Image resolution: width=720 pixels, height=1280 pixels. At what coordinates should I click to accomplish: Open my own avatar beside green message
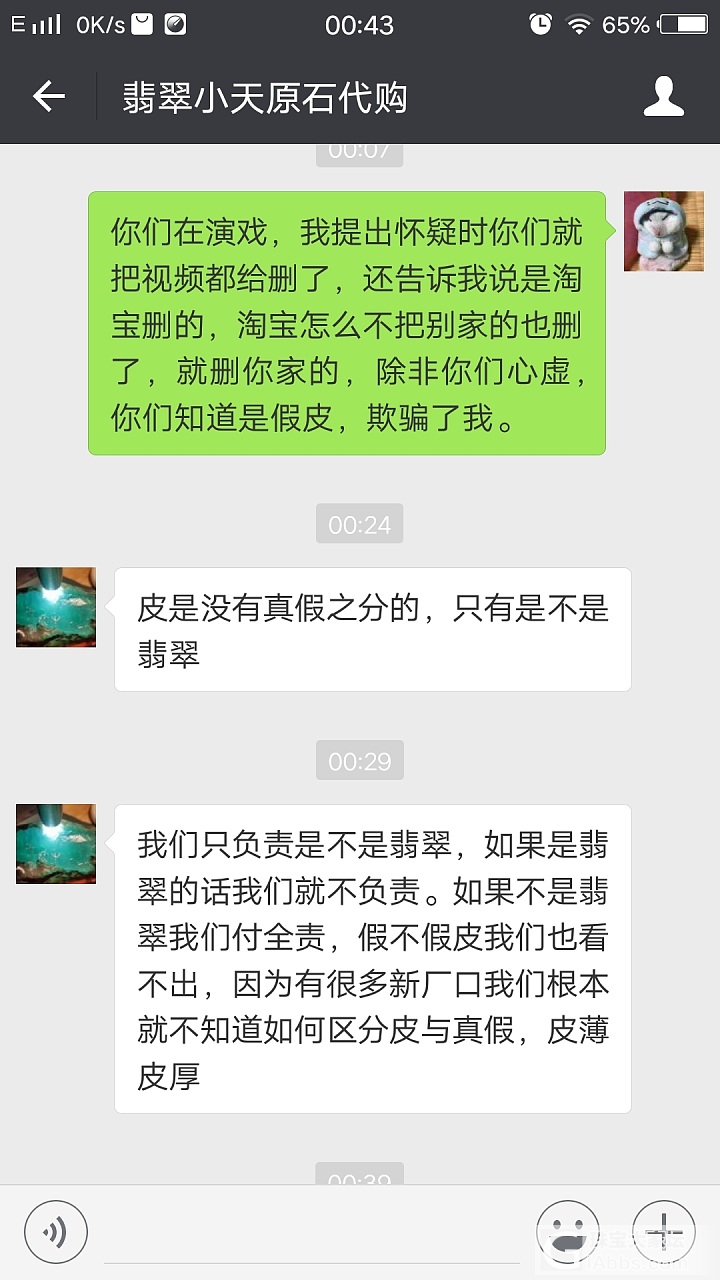pos(663,232)
